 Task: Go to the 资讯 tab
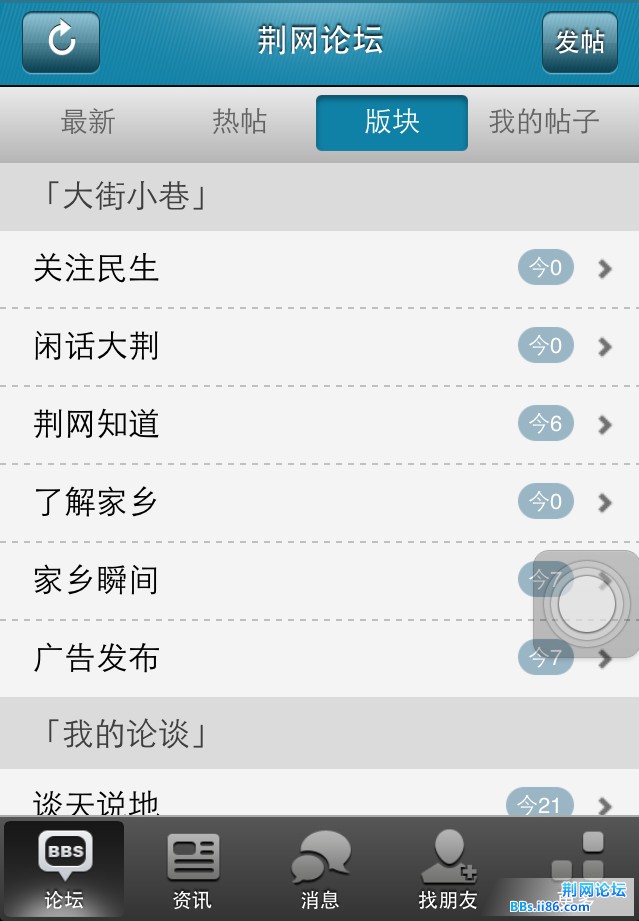pos(192,870)
